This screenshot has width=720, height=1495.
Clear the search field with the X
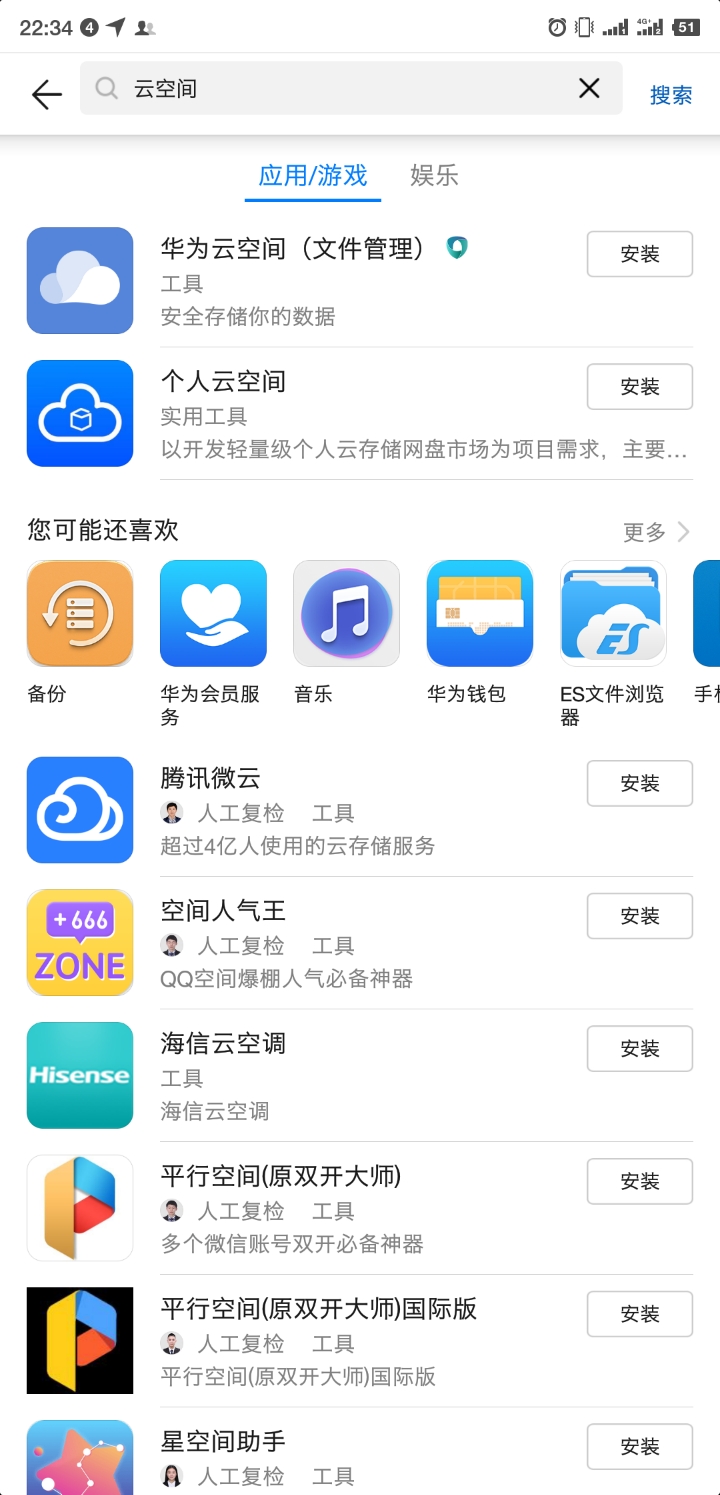pyautogui.click(x=589, y=88)
